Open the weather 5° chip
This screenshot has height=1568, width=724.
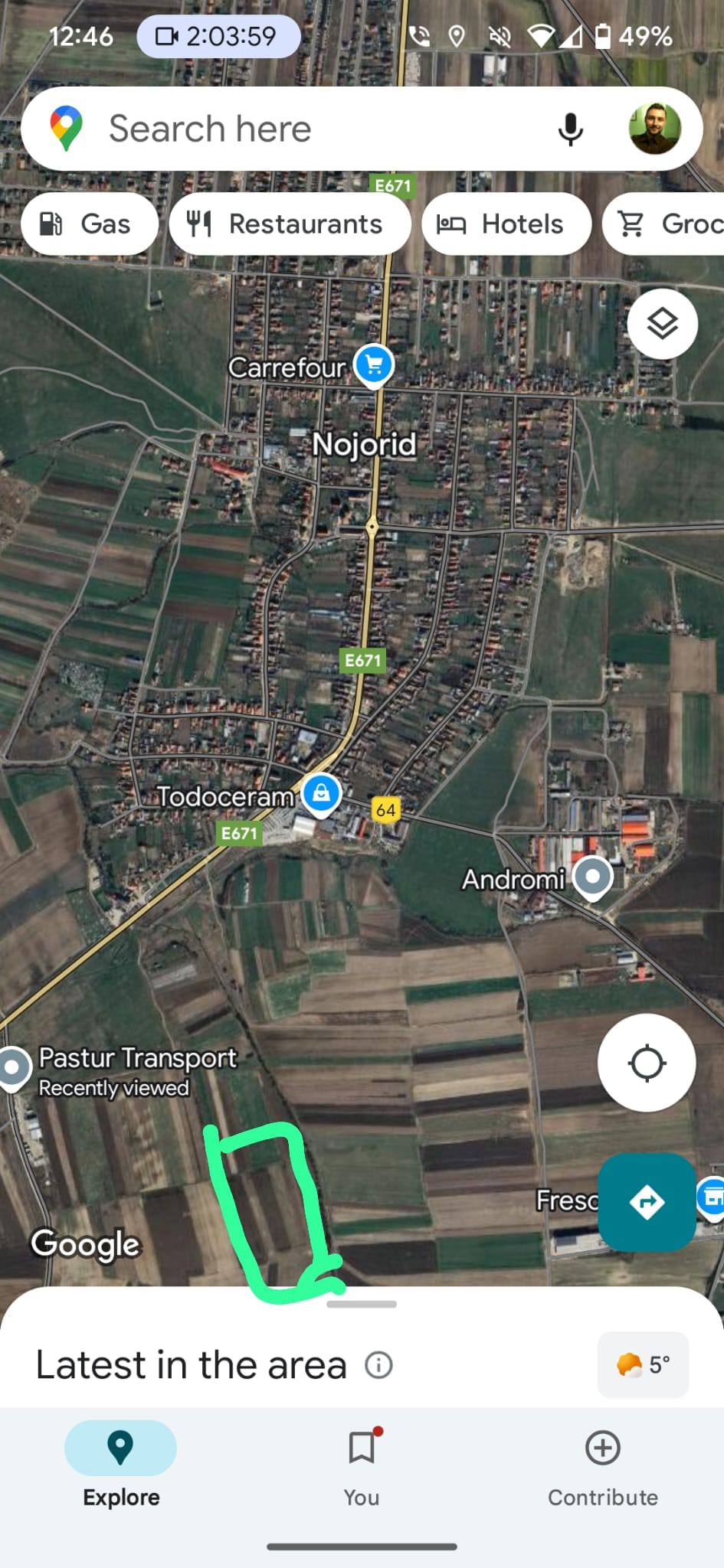click(642, 1364)
